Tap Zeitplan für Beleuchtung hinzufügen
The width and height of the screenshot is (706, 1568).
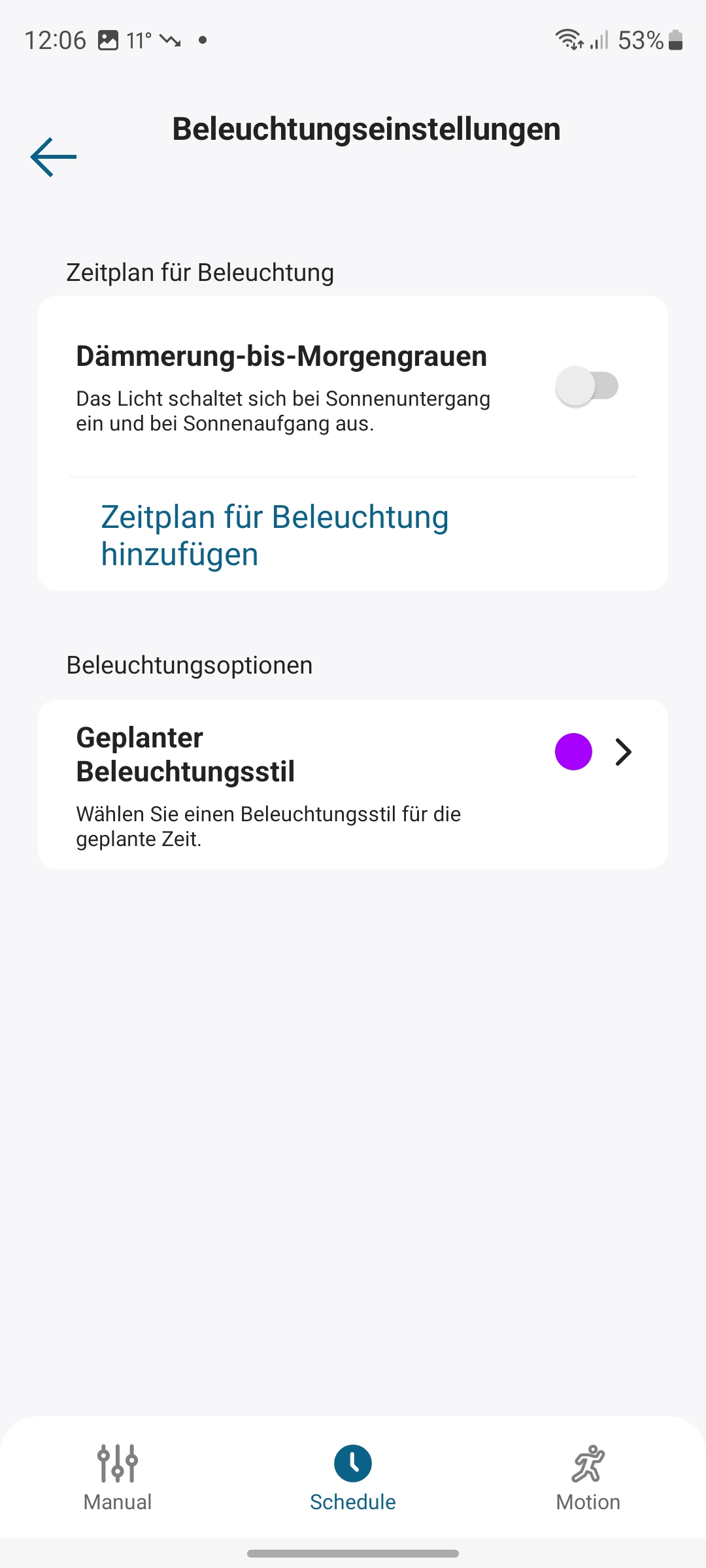point(275,535)
